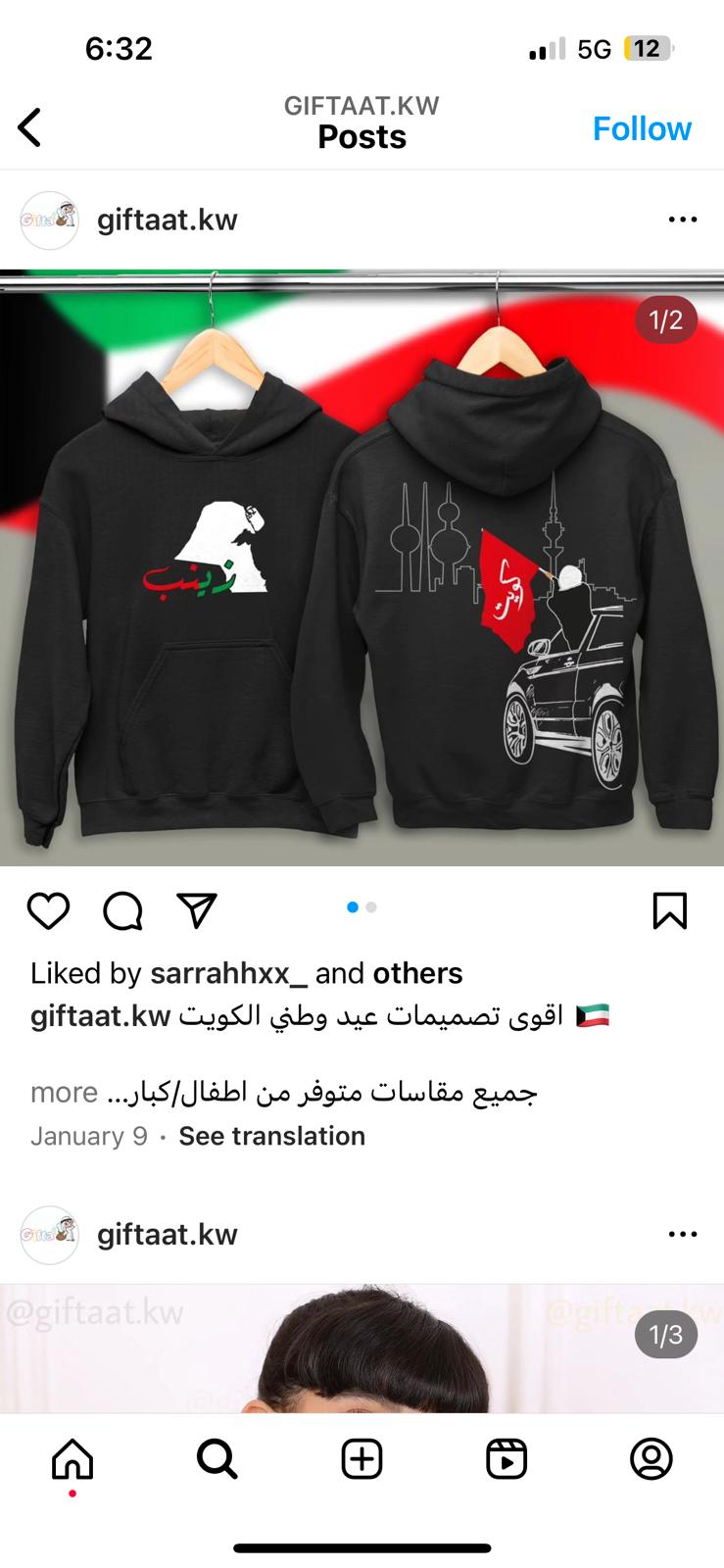This screenshot has width=724, height=1568.
Task: Go back using the top-left arrow
Action: 29,127
